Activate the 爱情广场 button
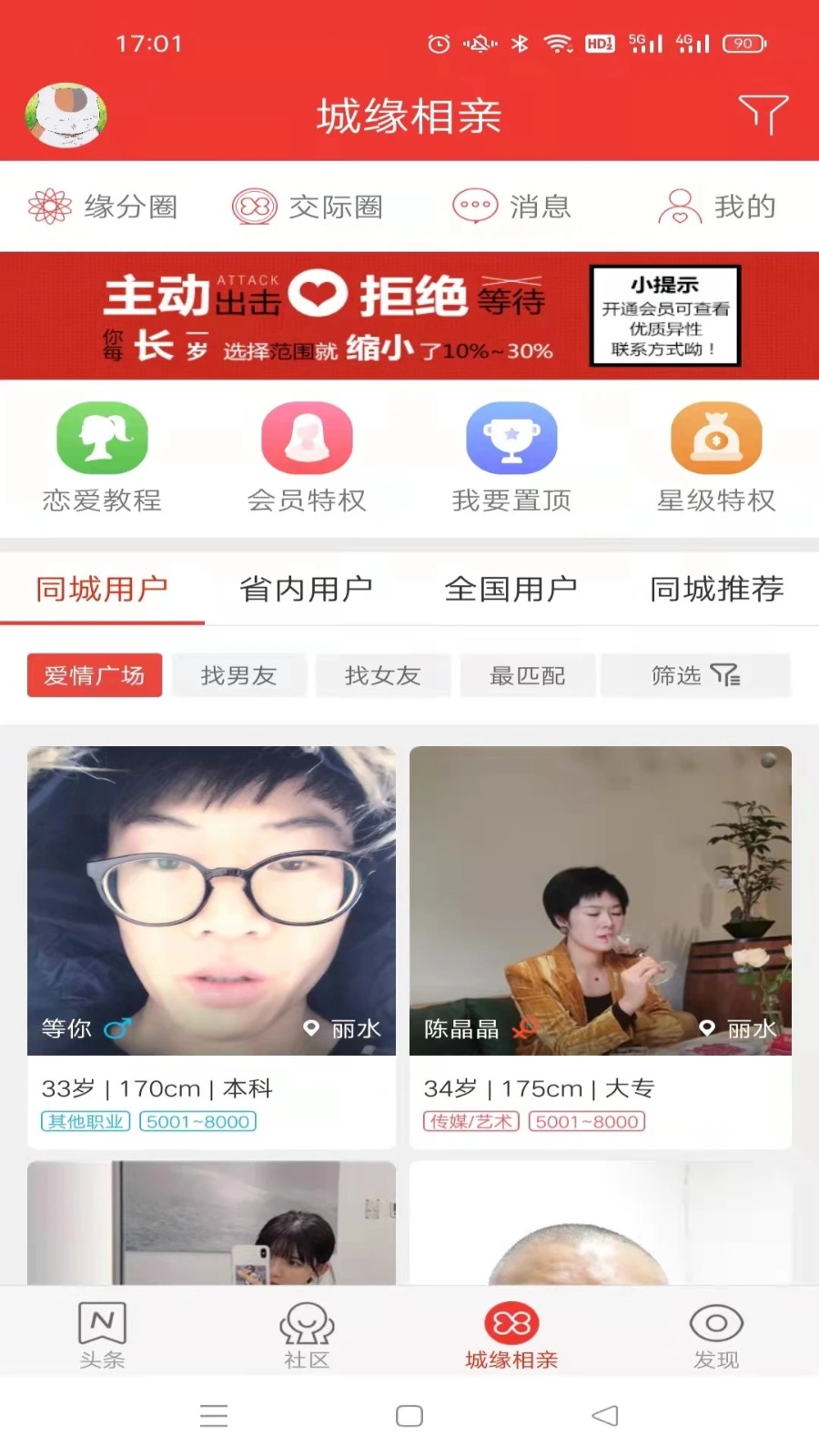 pyautogui.click(x=94, y=675)
